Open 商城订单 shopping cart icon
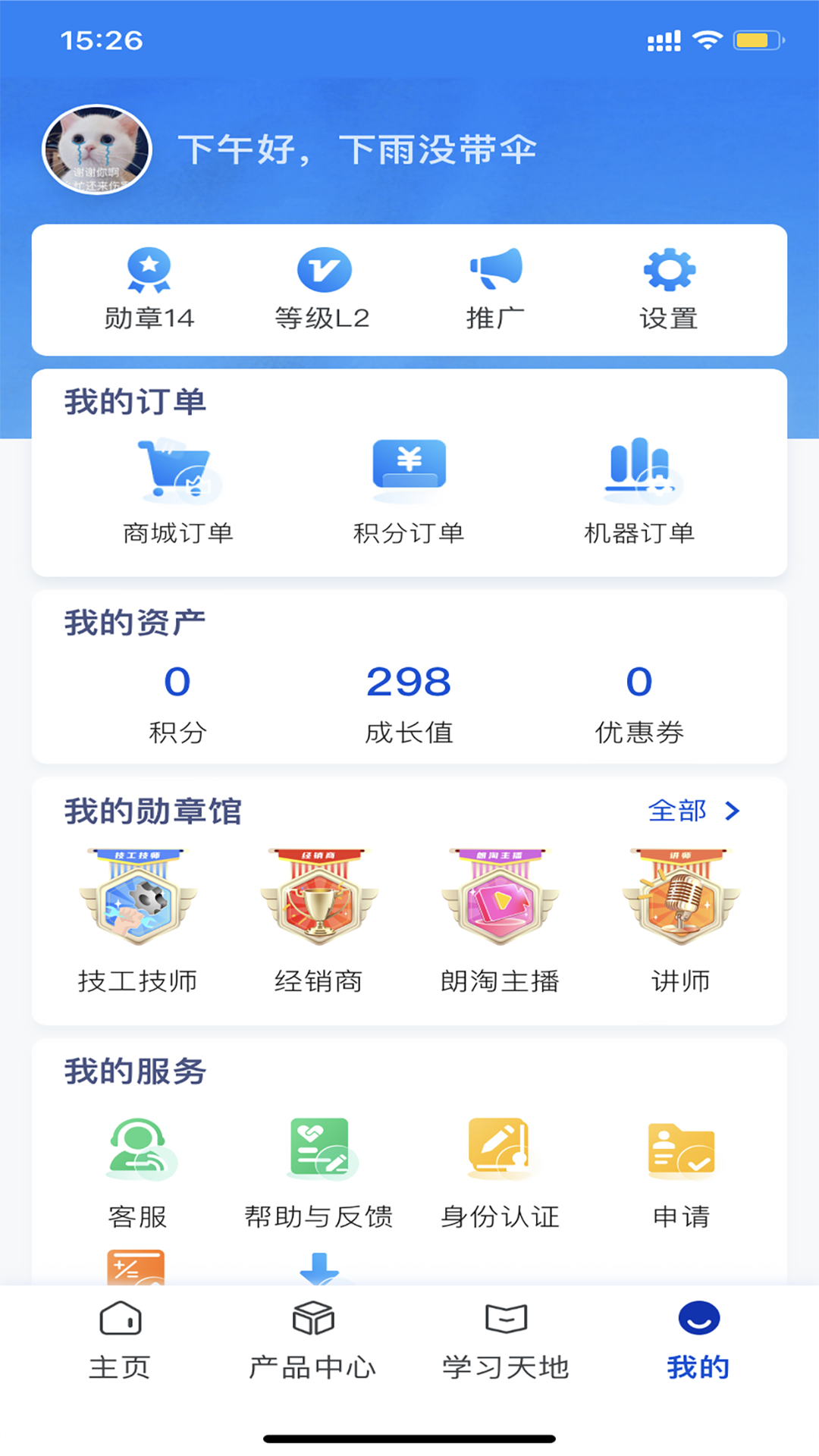819x1456 pixels. tap(177, 470)
